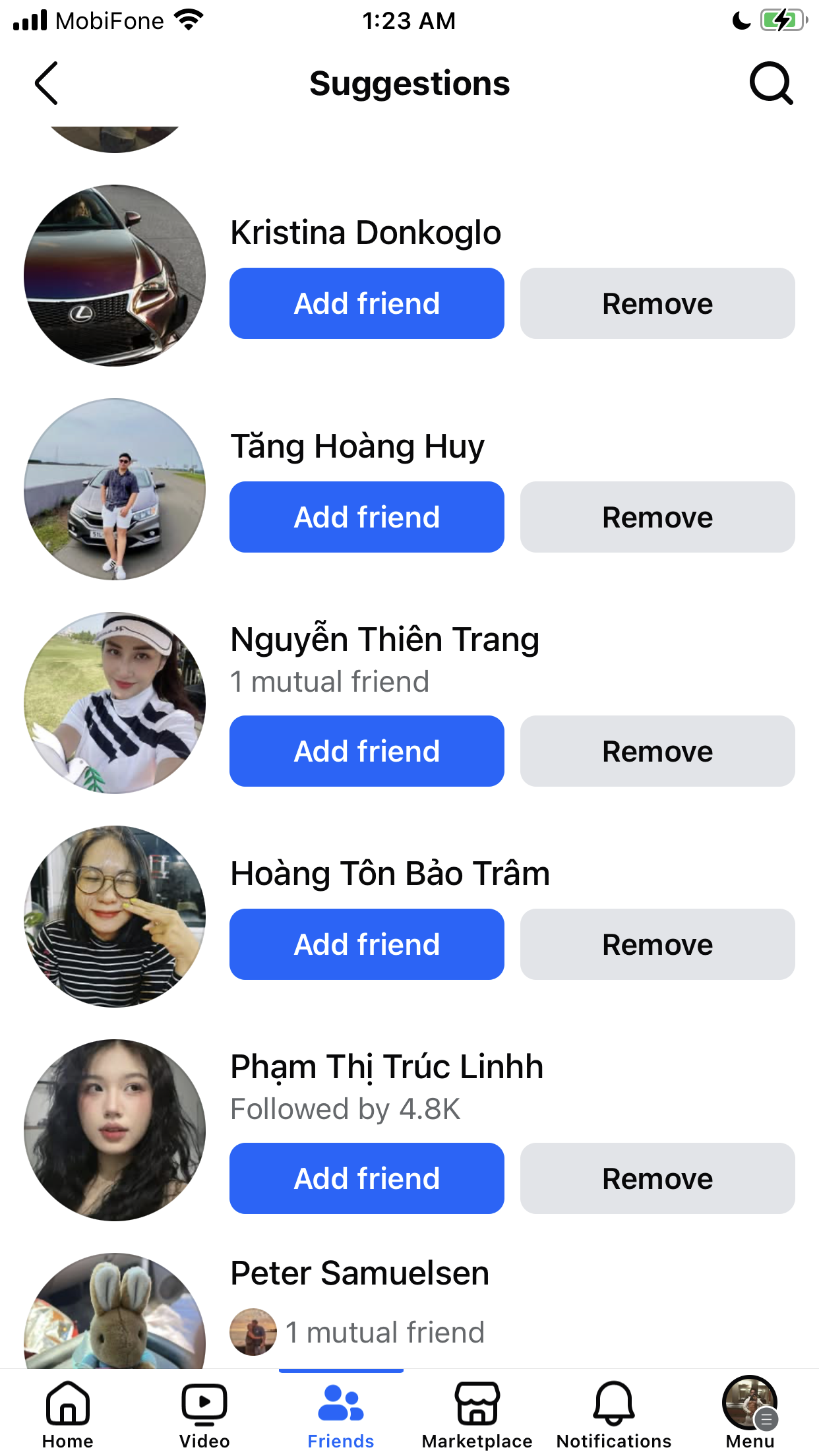The image size is (819, 1456).
Task: View Kristina Donkoglo's profile photo
Action: (x=115, y=276)
